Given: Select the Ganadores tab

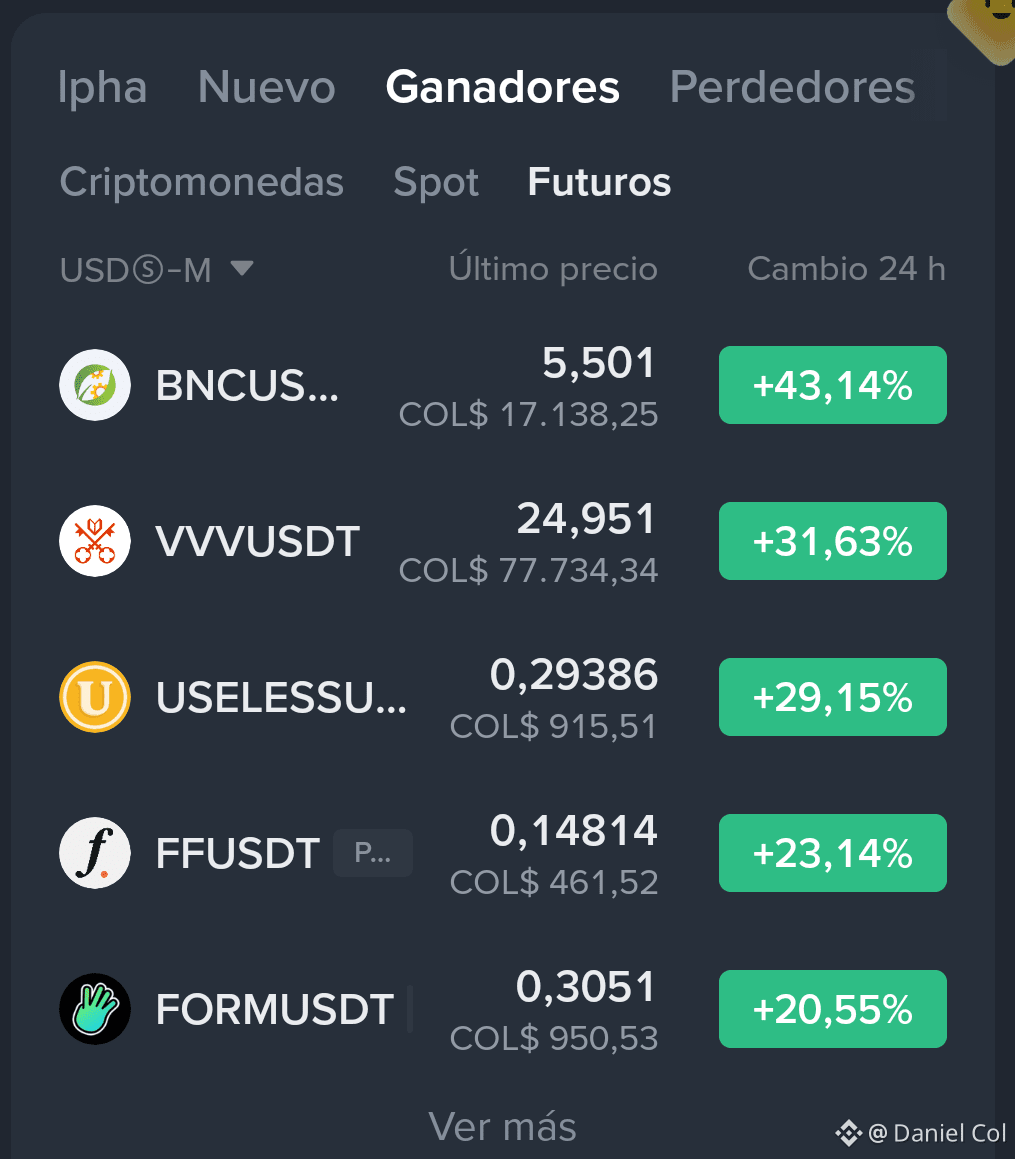Looking at the screenshot, I should (503, 87).
